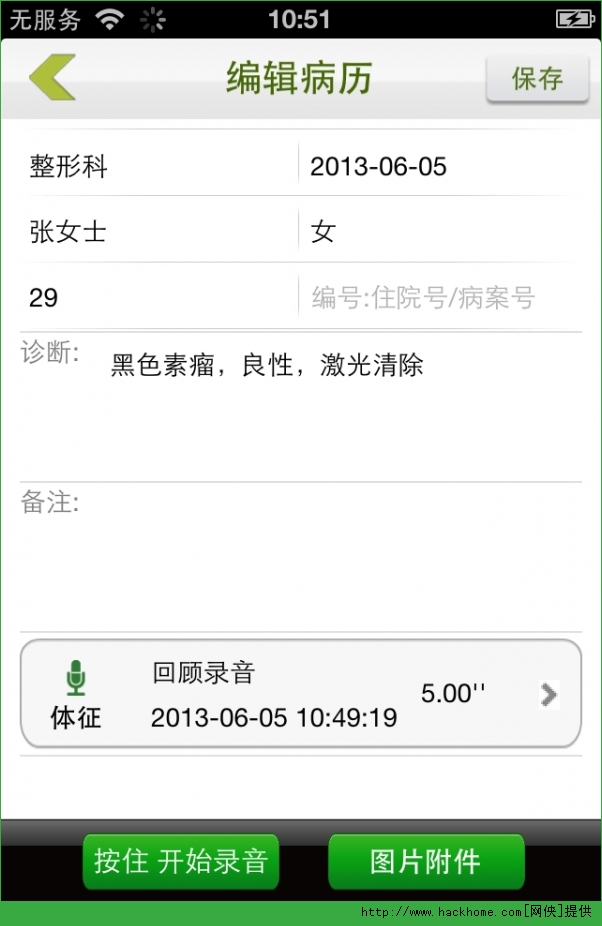Save the medical record with 保存
602x926 pixels.
(537, 79)
